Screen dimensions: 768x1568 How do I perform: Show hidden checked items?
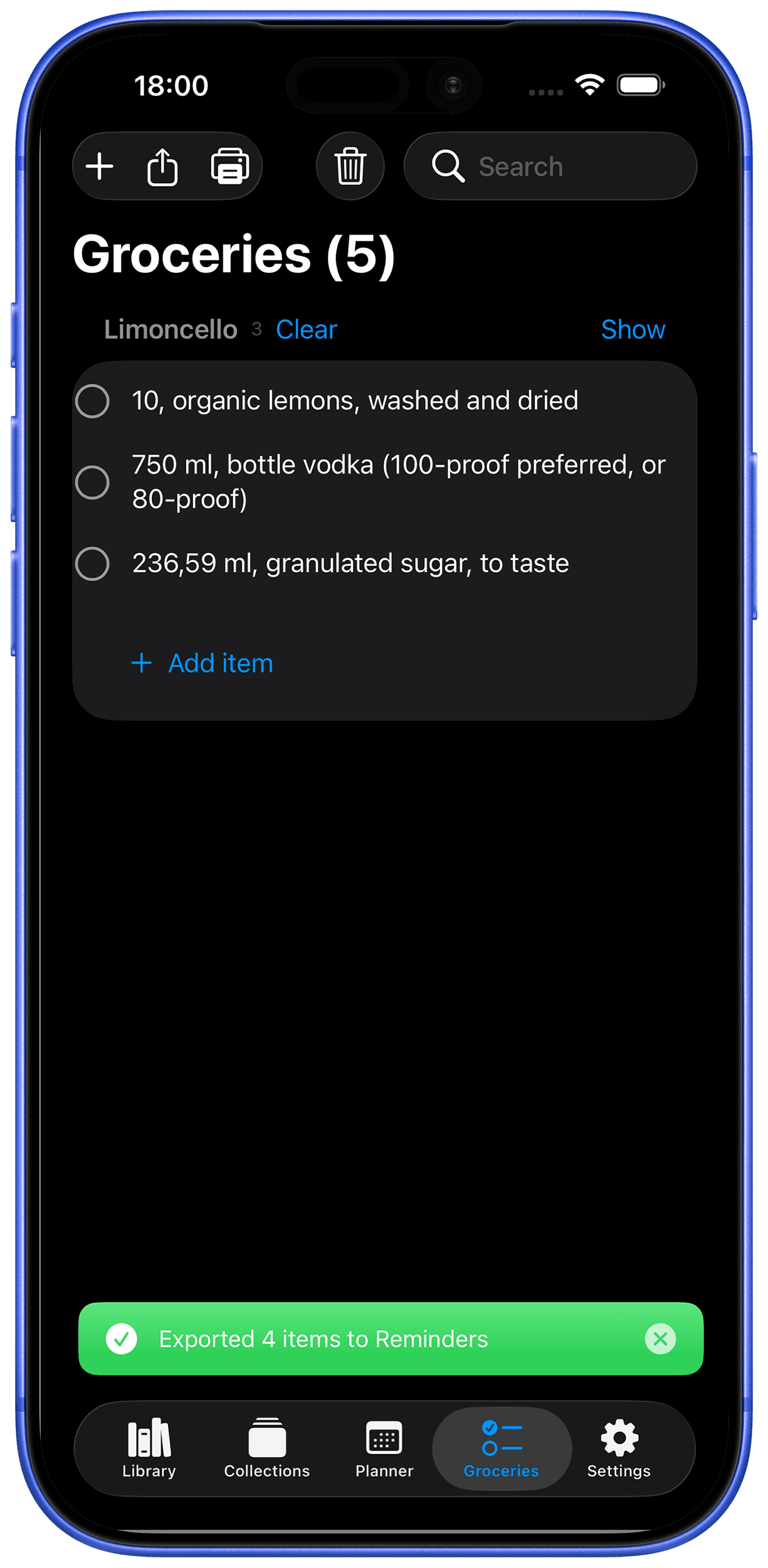tap(633, 329)
